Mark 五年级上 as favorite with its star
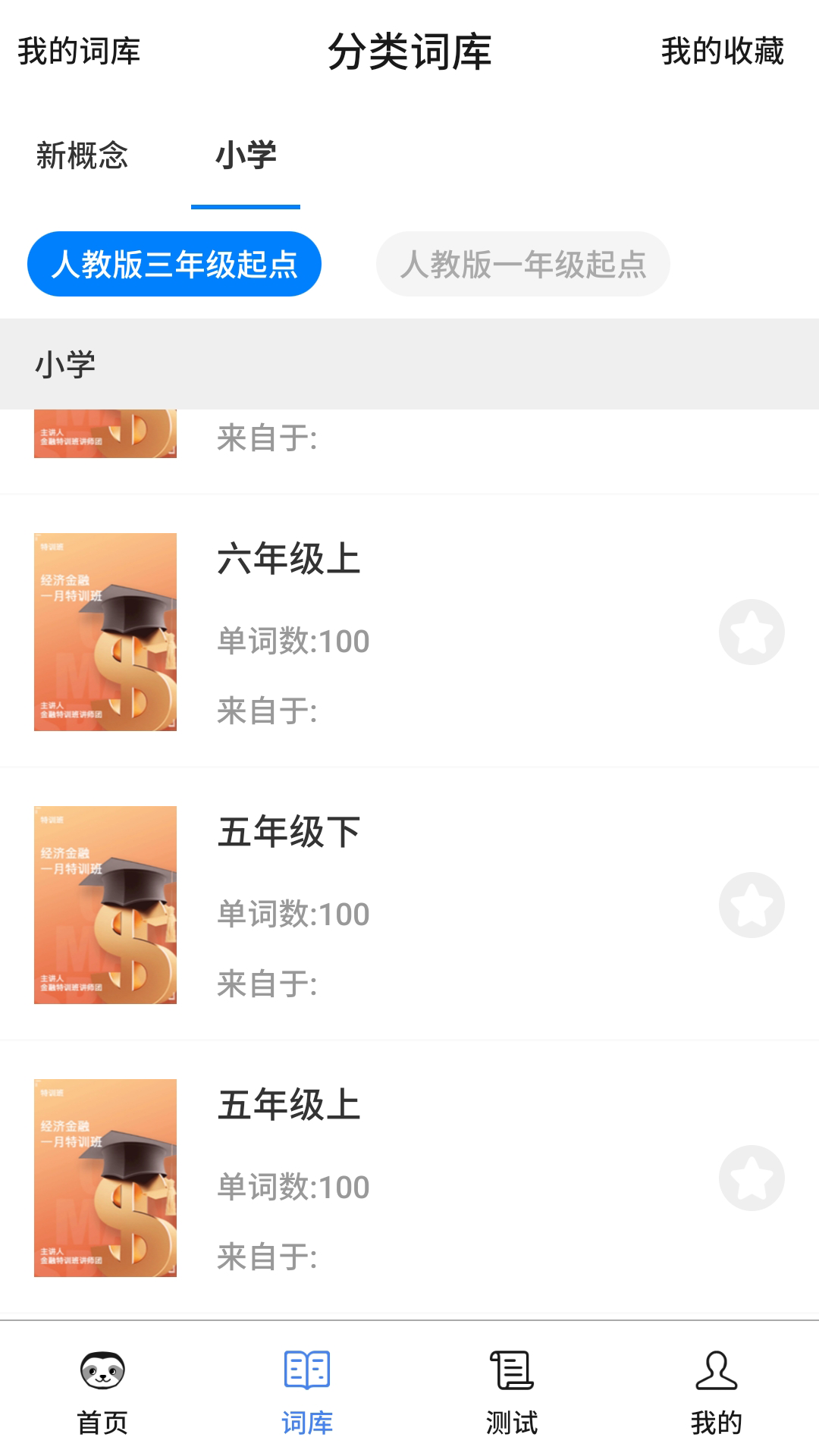The width and height of the screenshot is (819, 1456). [751, 1177]
